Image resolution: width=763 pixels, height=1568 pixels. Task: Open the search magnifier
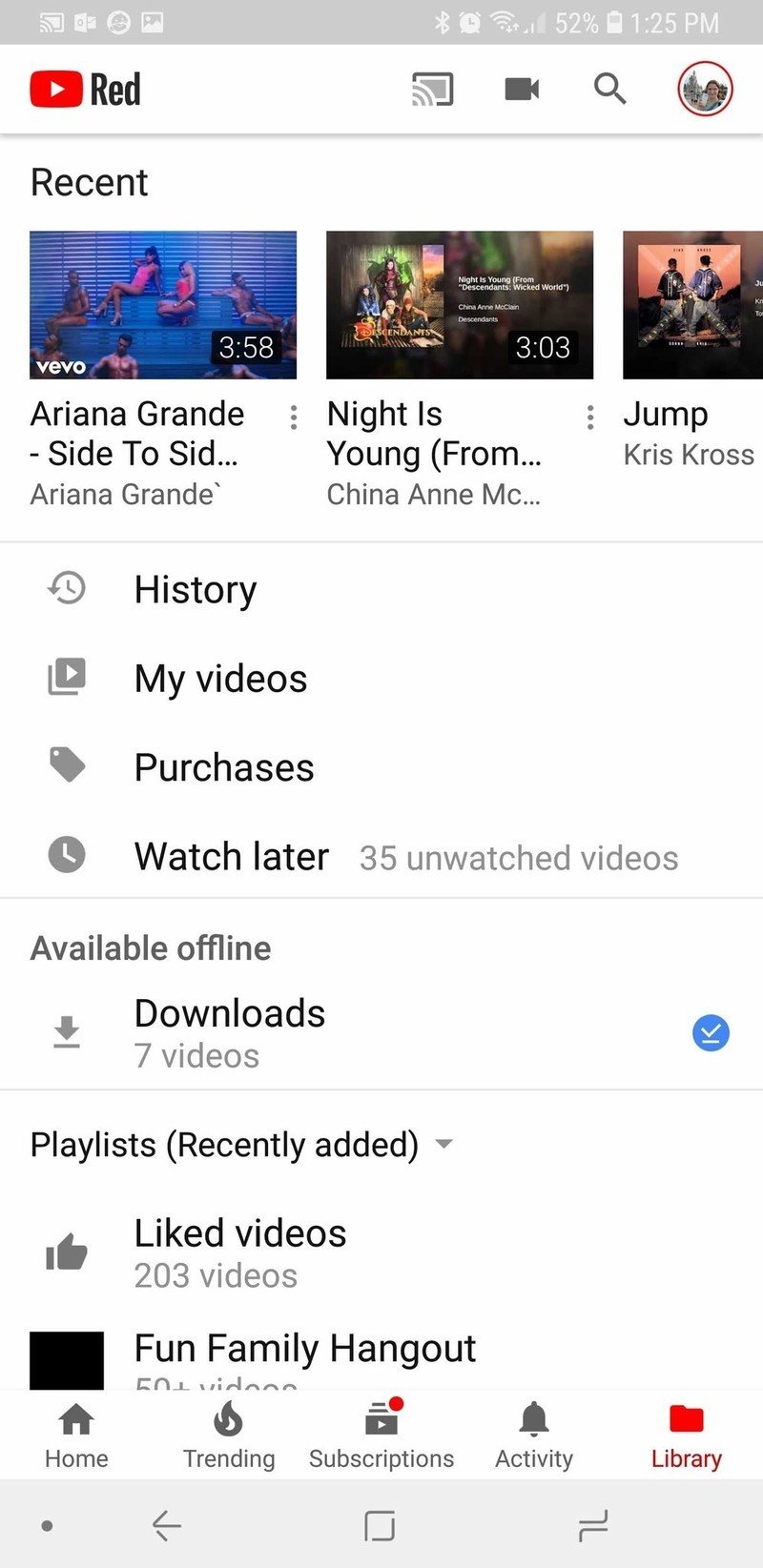(609, 90)
